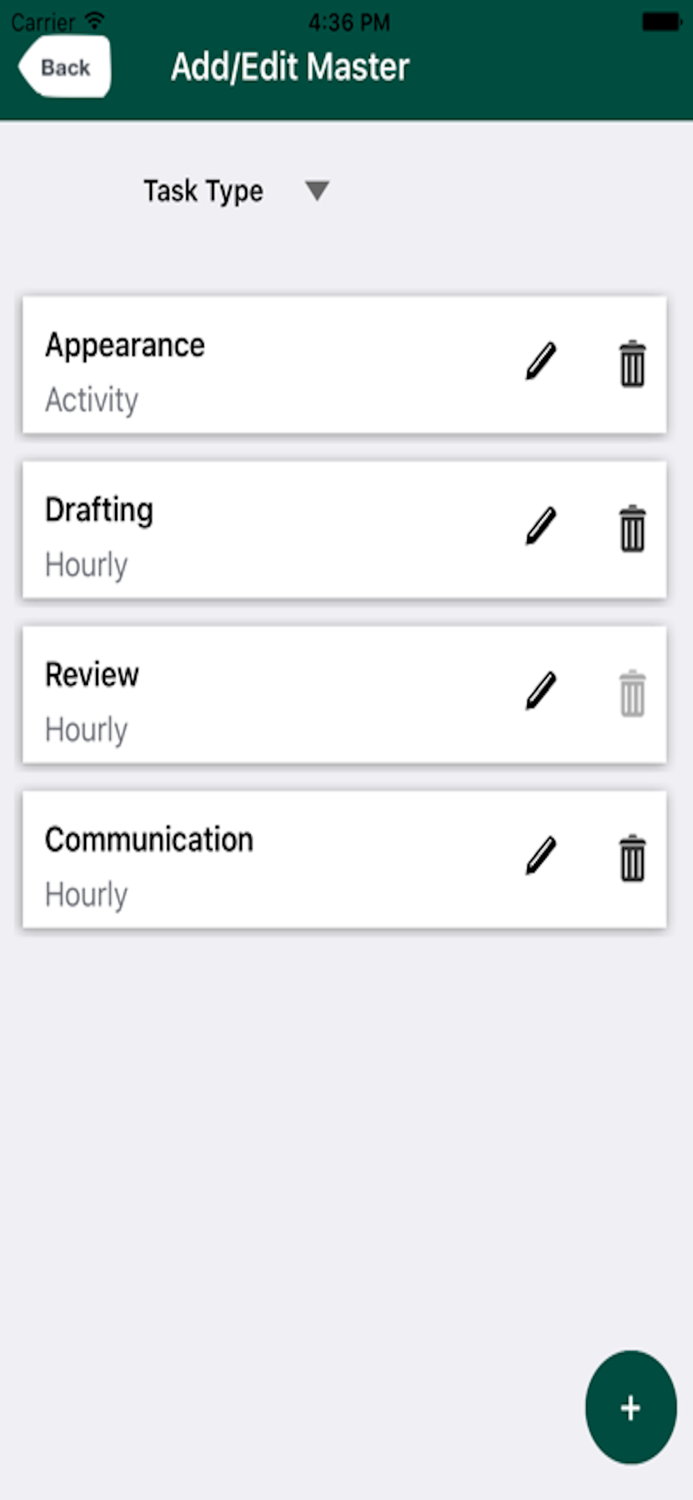The height and width of the screenshot is (1500, 693).
Task: Edit the Communication task
Action: click(540, 857)
